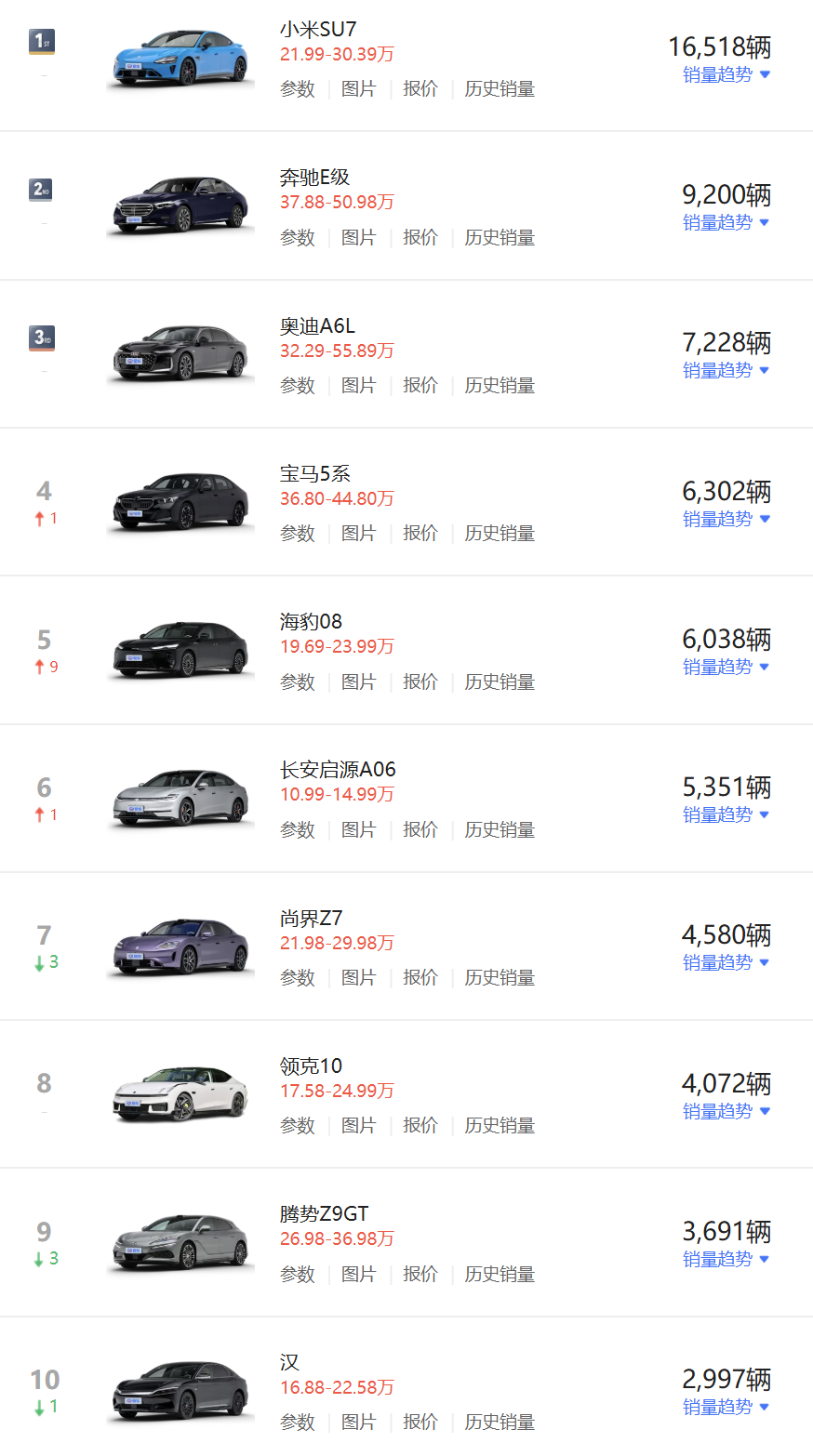Show 历史销量 for 海豹08
This screenshot has height=1456, width=813.
click(500, 682)
